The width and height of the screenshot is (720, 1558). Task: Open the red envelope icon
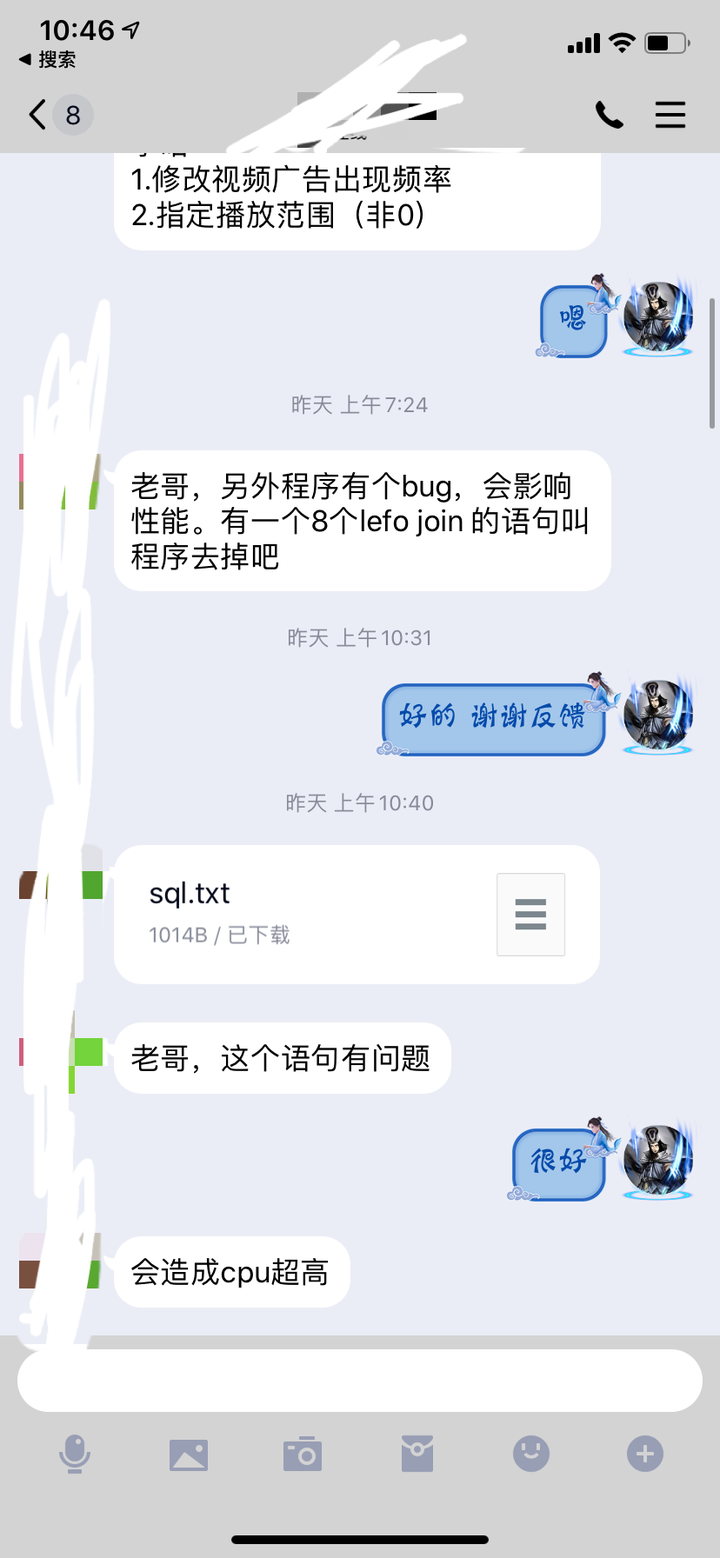click(417, 1453)
